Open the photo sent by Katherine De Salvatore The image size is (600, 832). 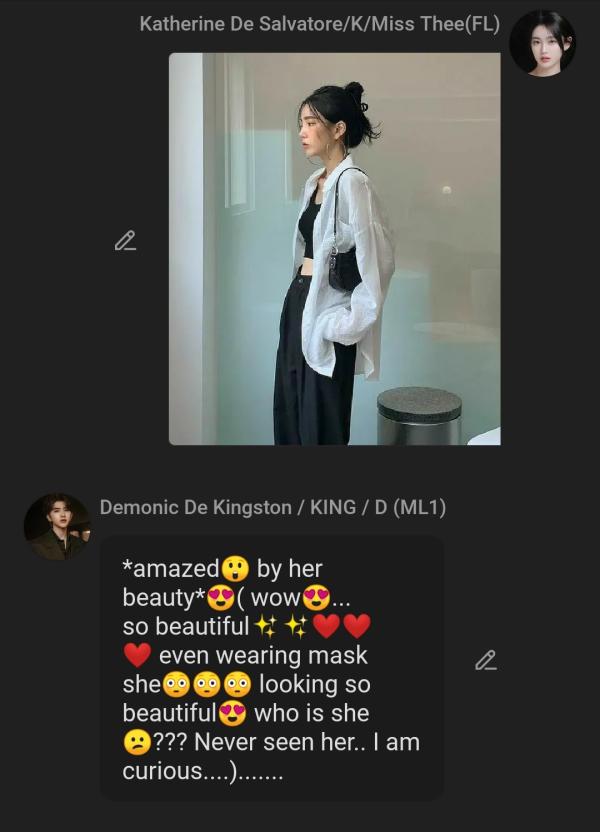334,248
